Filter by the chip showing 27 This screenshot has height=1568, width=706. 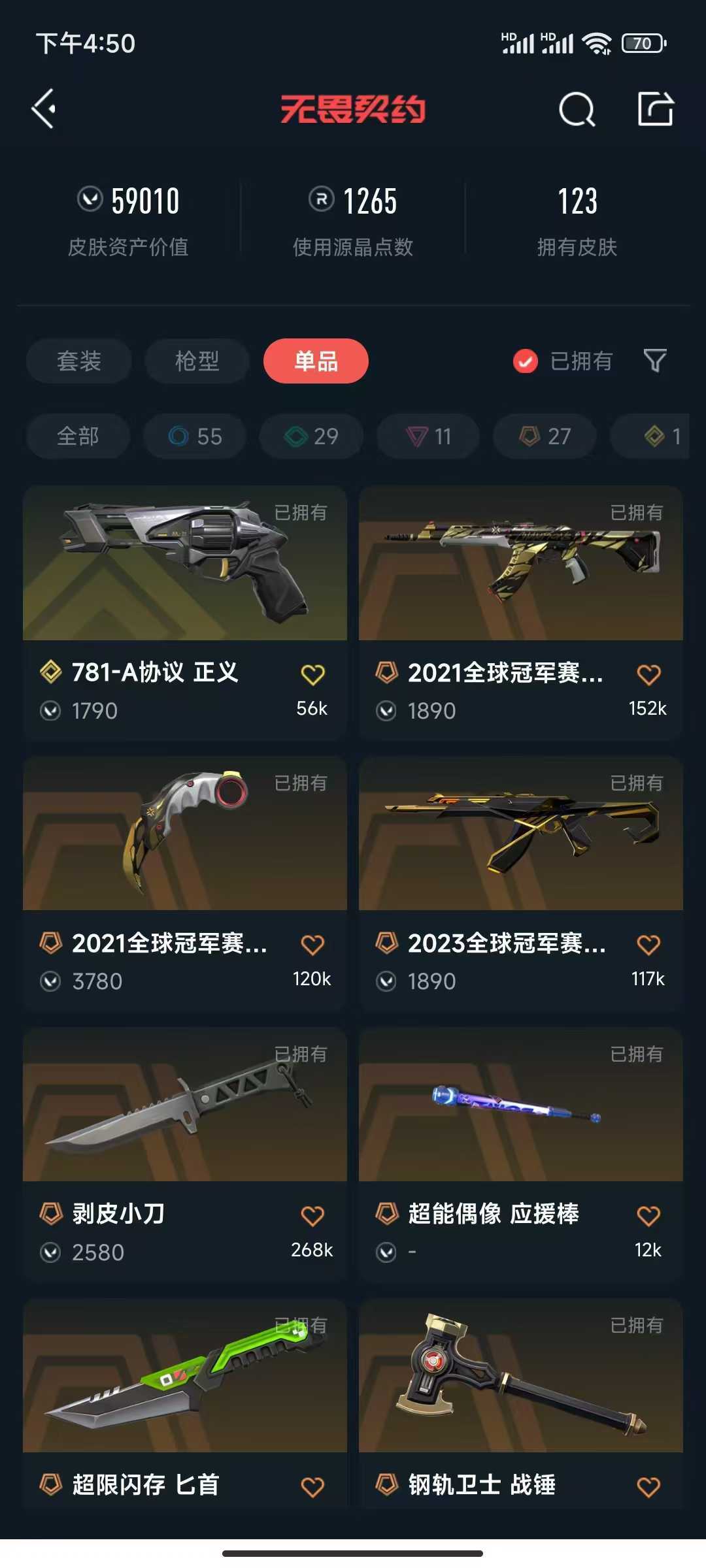pyautogui.click(x=545, y=436)
